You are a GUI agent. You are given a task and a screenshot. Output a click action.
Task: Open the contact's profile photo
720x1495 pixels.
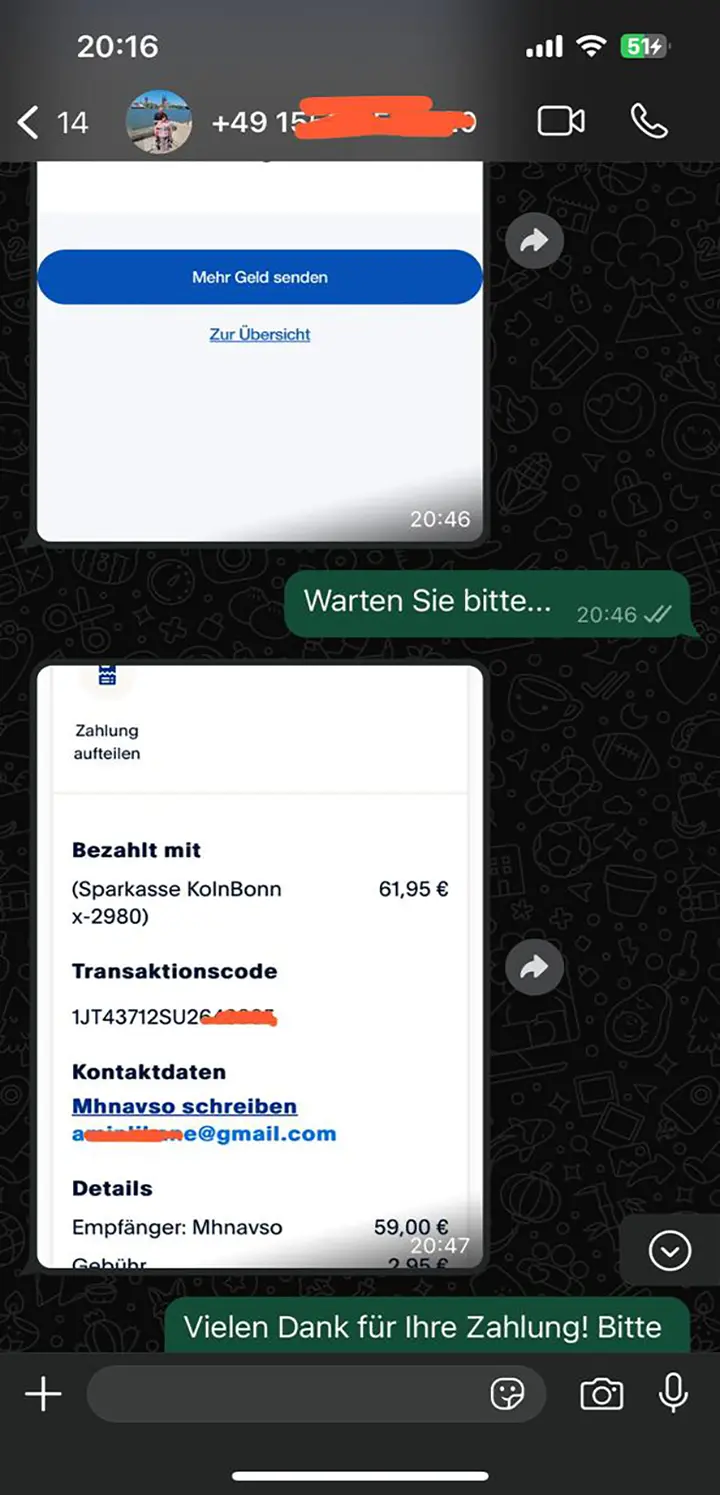[x=159, y=123]
